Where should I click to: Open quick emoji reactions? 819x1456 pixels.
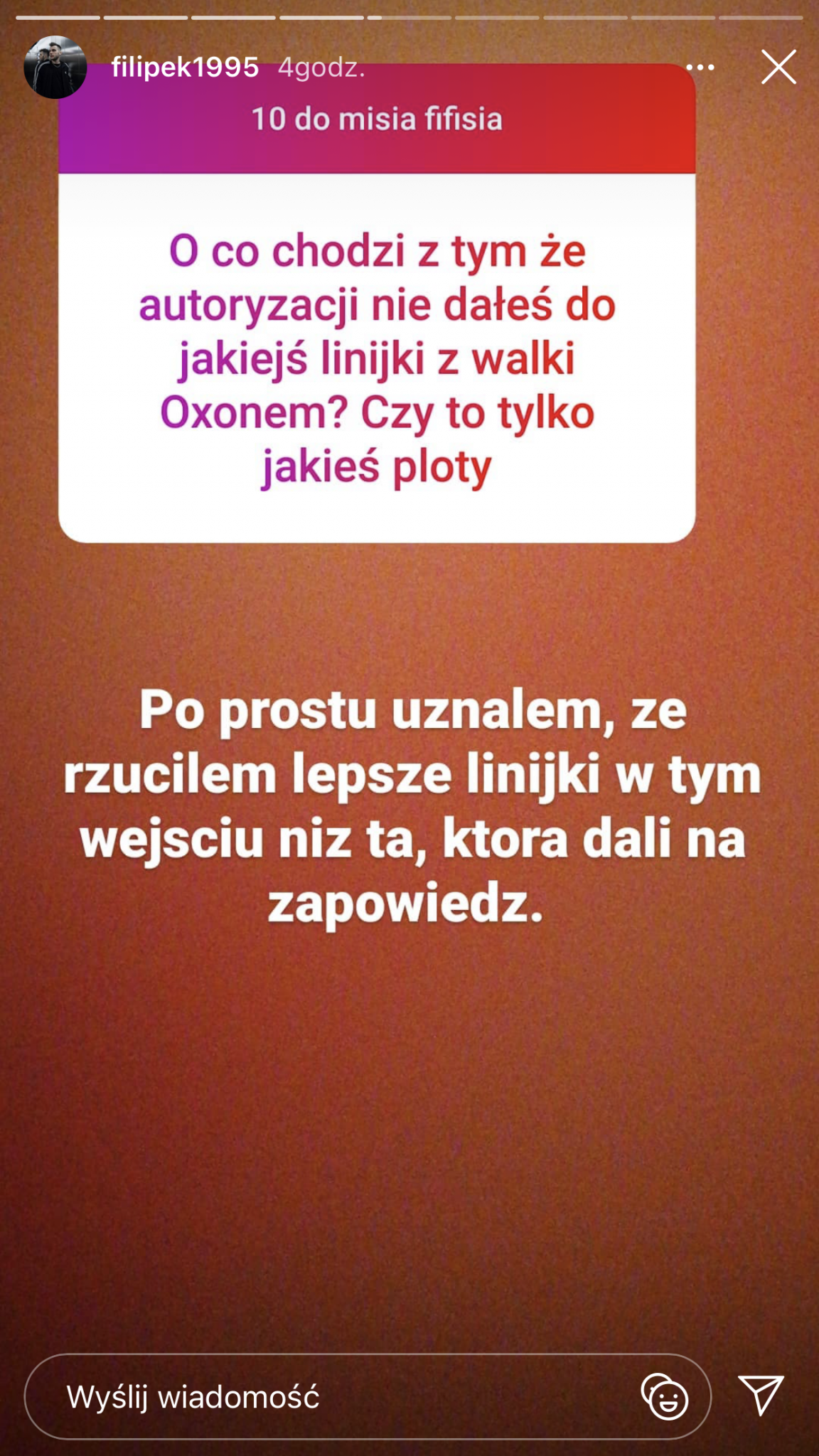coord(665,1397)
